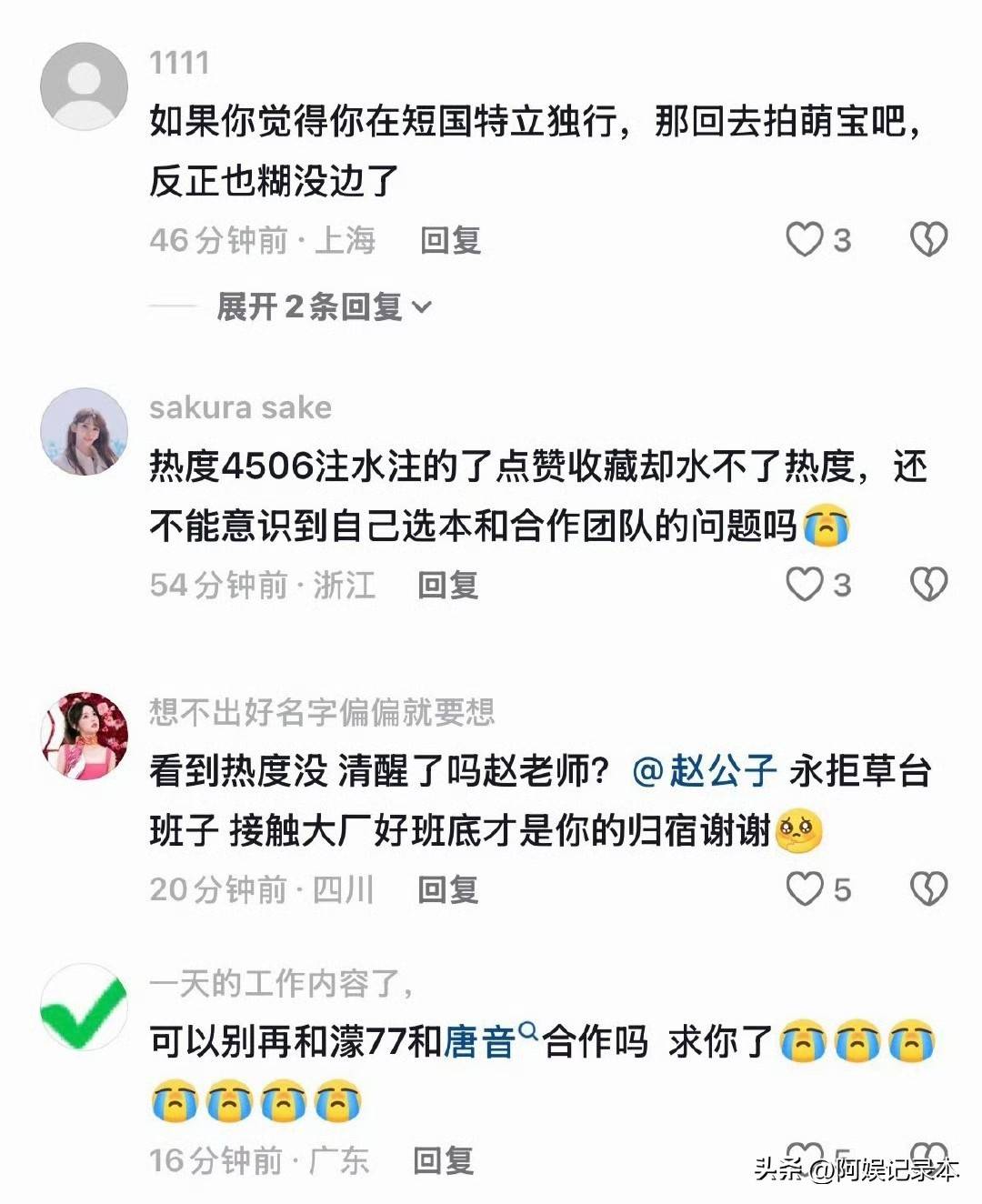This screenshot has width=982, height=1204.
Task: Dislike the comment from 四川
Action: click(x=928, y=889)
